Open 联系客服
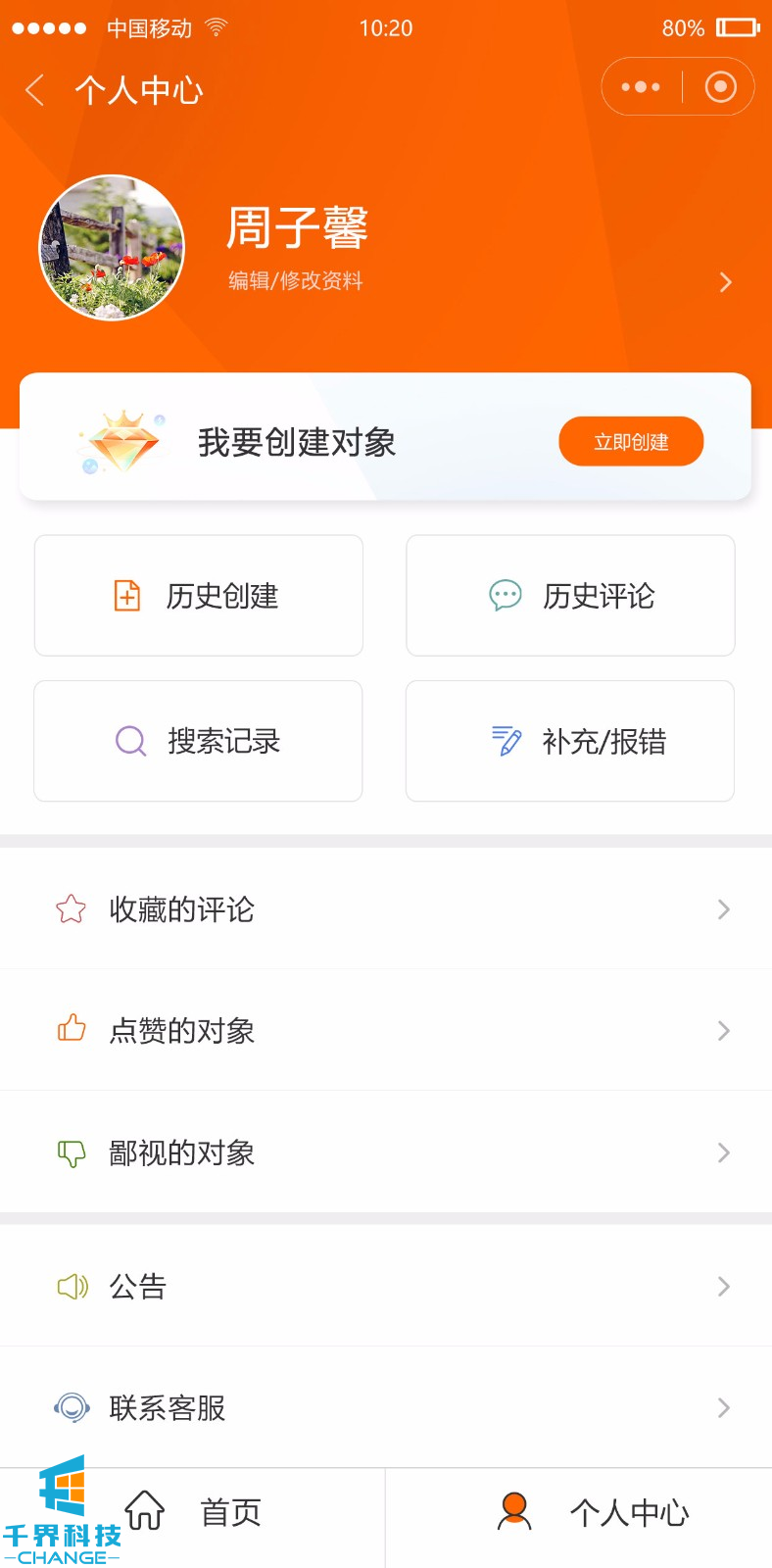Image resolution: width=772 pixels, height=1568 pixels. pos(386,1408)
